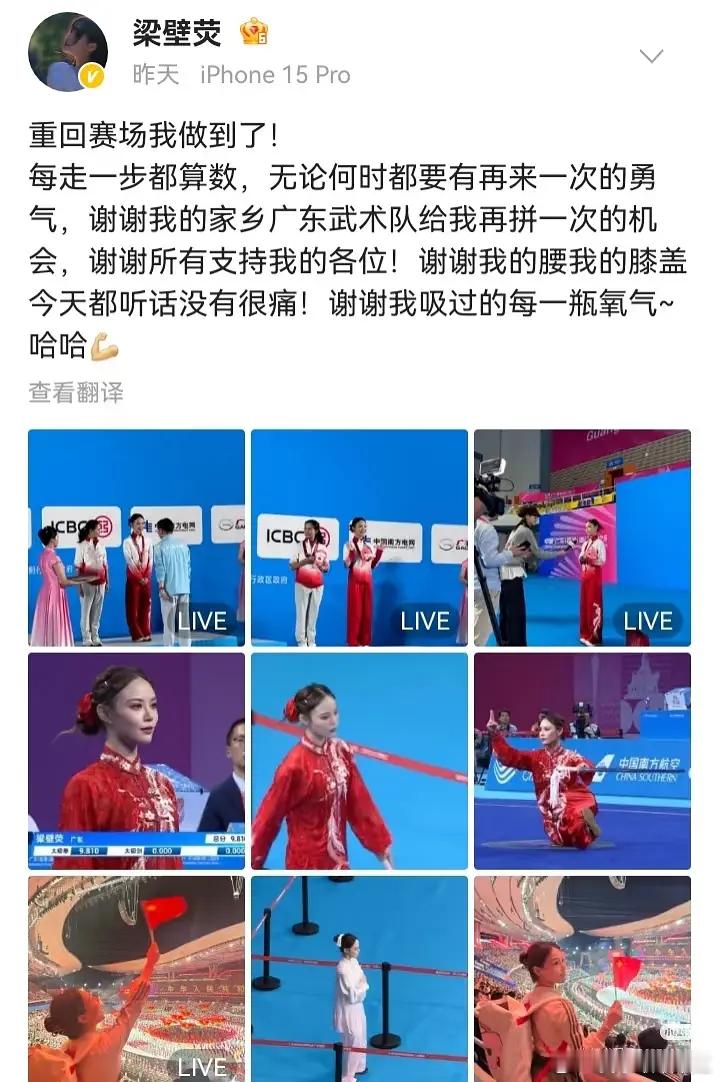Click the iPhone 15 Pro source label
The width and height of the screenshot is (720, 1082).
pyautogui.click(x=273, y=74)
